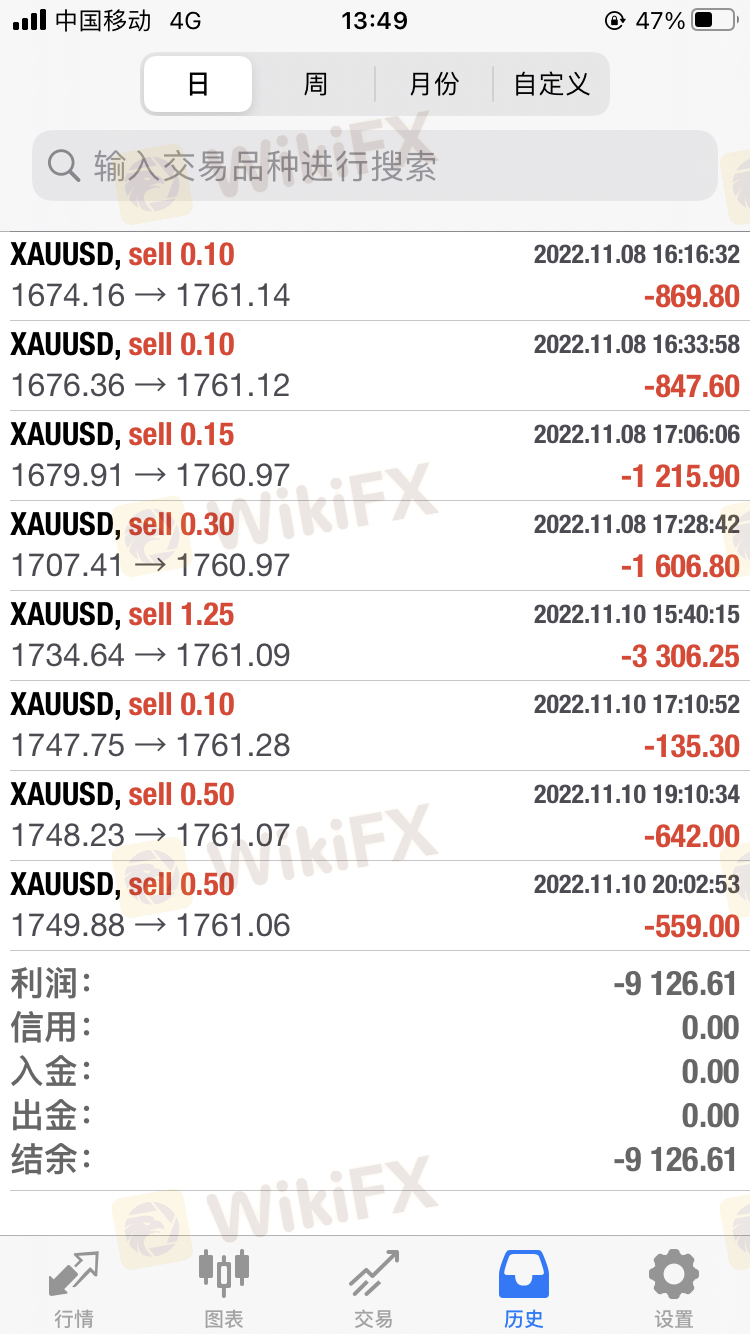Open the 交易 trade tab

[374, 1288]
